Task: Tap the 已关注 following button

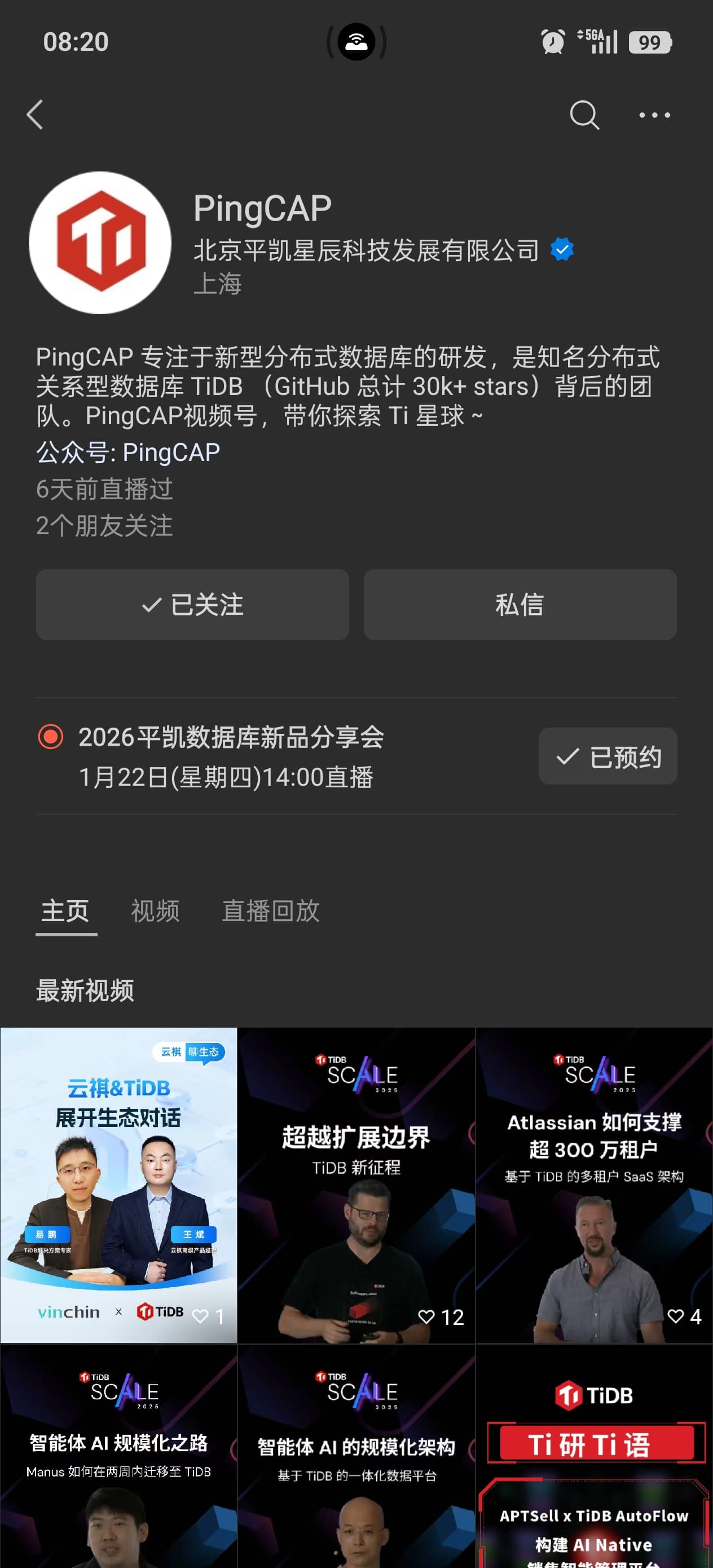Action: [x=192, y=604]
